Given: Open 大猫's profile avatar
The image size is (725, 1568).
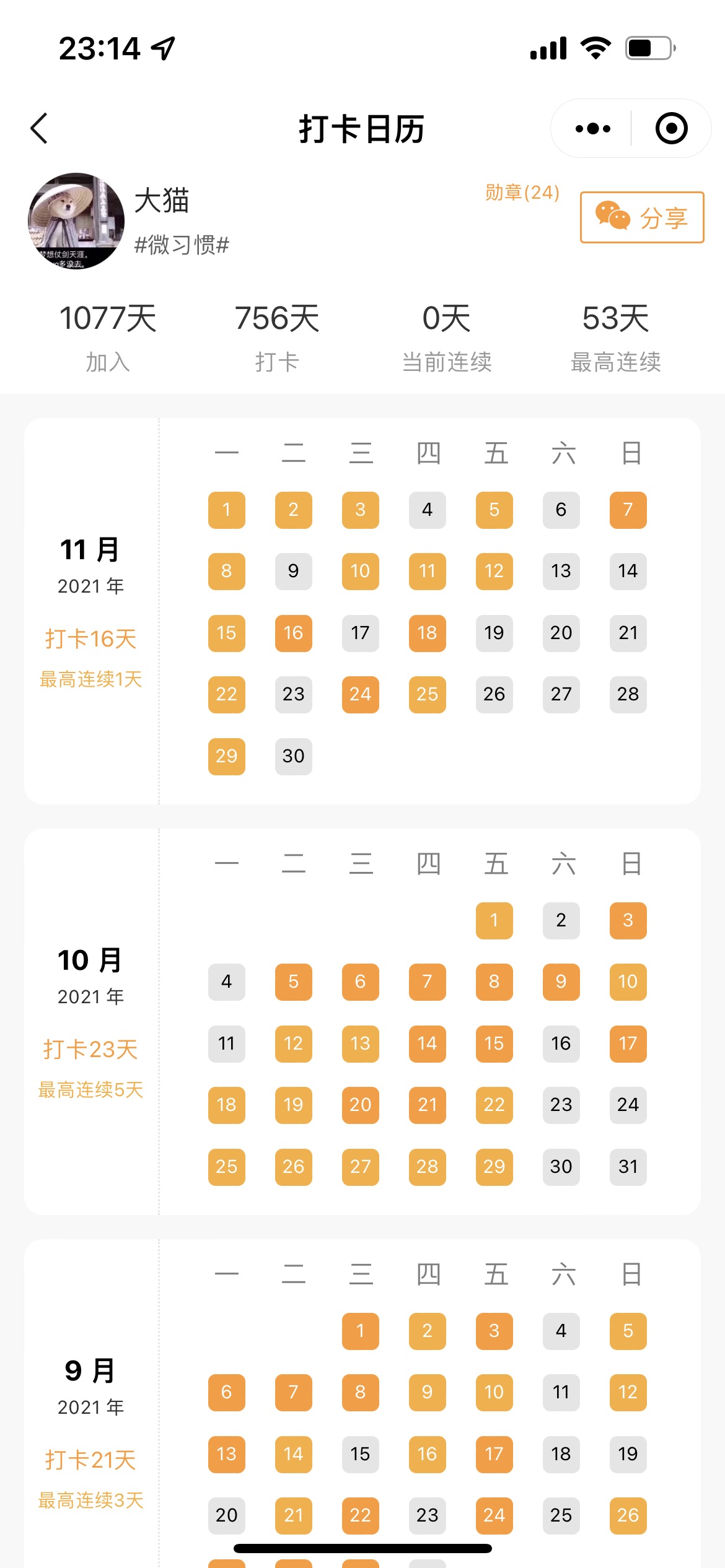Looking at the screenshot, I should [76, 220].
